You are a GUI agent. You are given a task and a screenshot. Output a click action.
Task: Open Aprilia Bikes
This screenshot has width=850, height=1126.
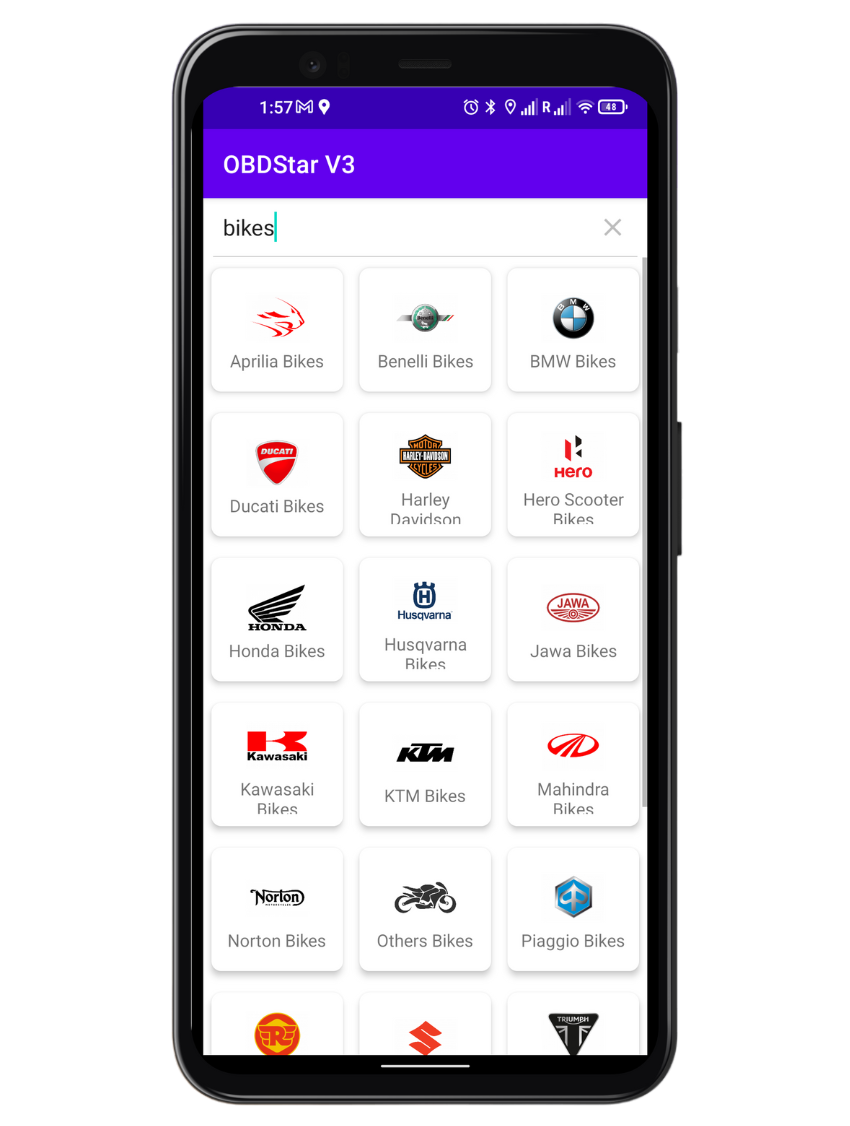click(277, 330)
